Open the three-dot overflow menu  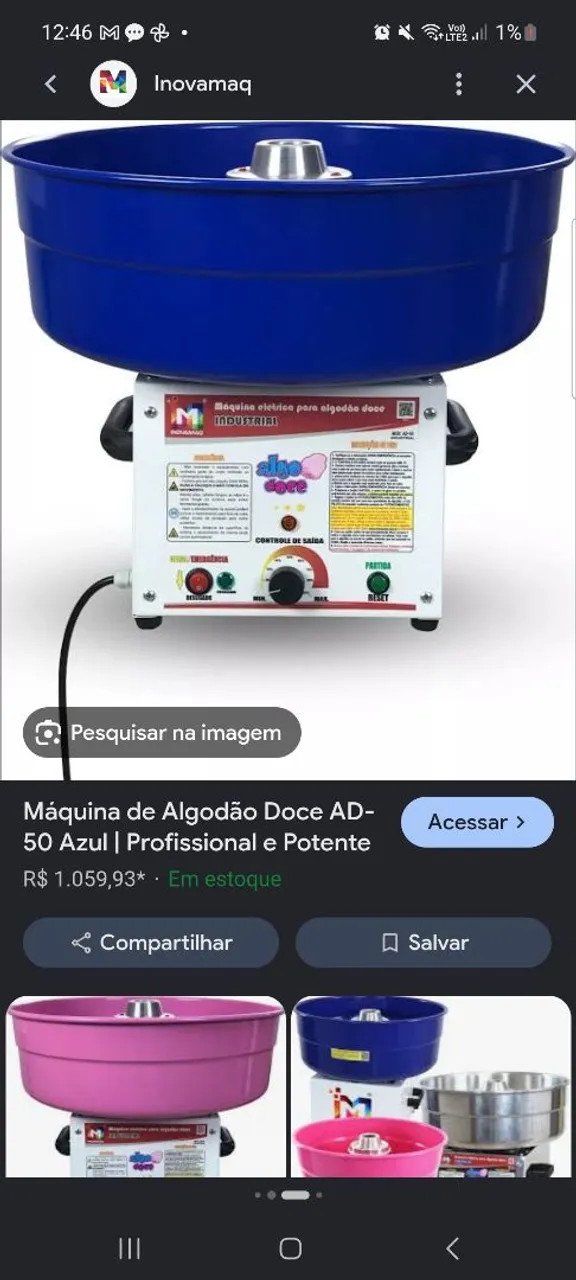coord(458,84)
